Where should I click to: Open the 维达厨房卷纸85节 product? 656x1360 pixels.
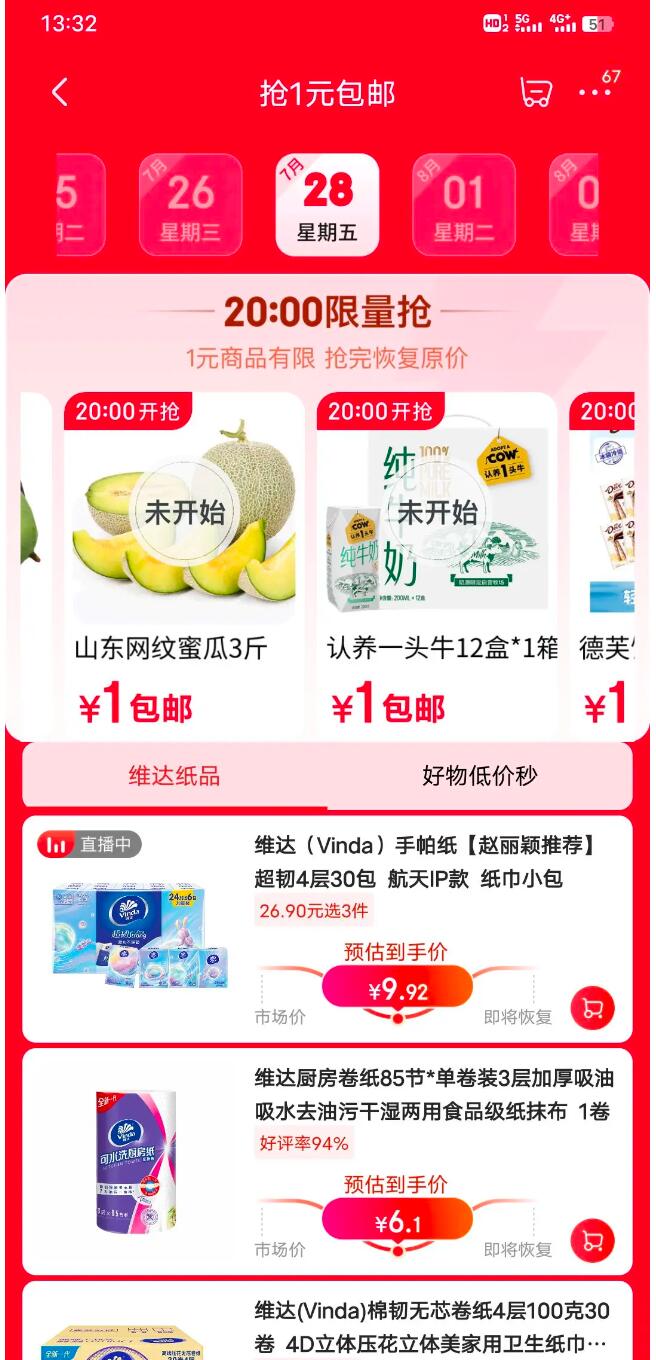tap(432, 1095)
